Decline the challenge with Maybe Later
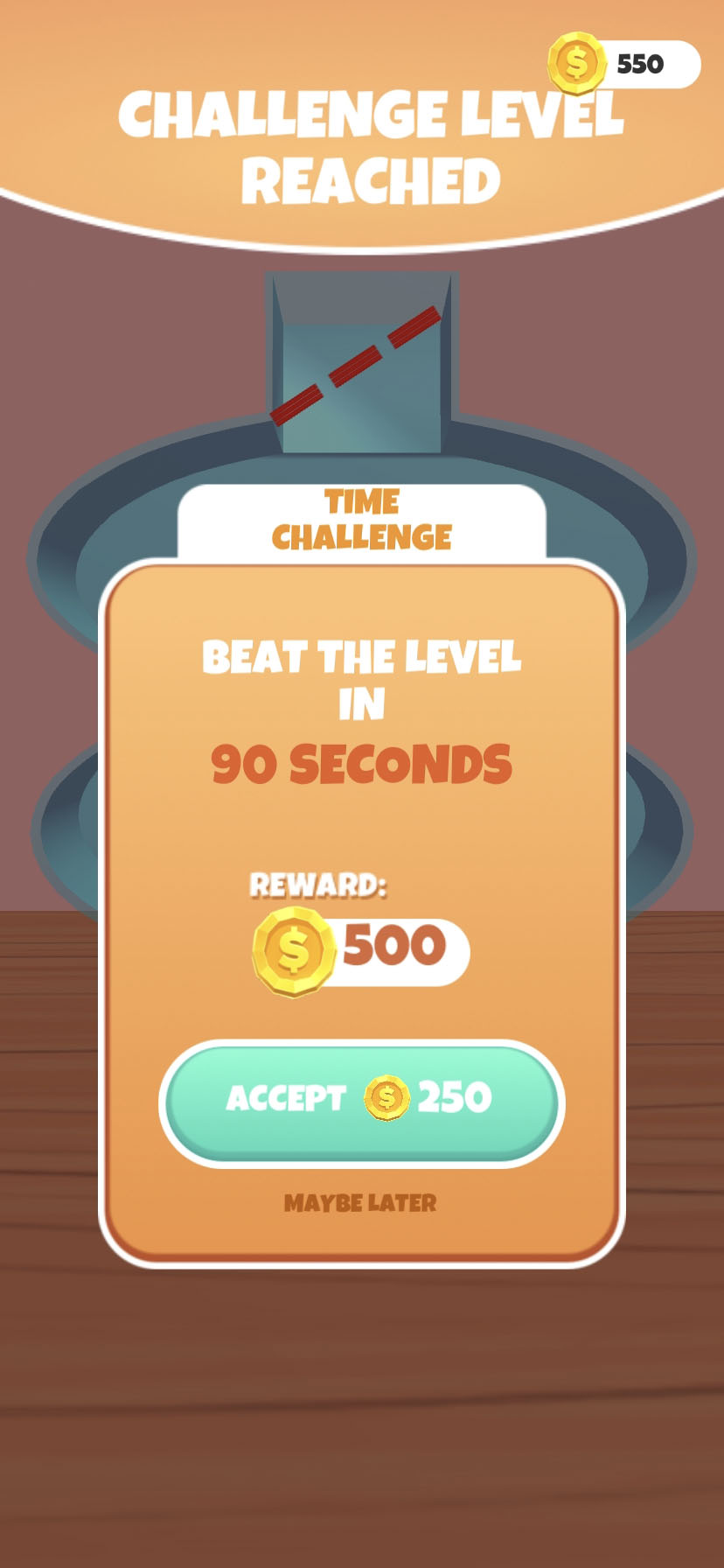Image resolution: width=724 pixels, height=1568 pixels. pyautogui.click(x=360, y=1203)
